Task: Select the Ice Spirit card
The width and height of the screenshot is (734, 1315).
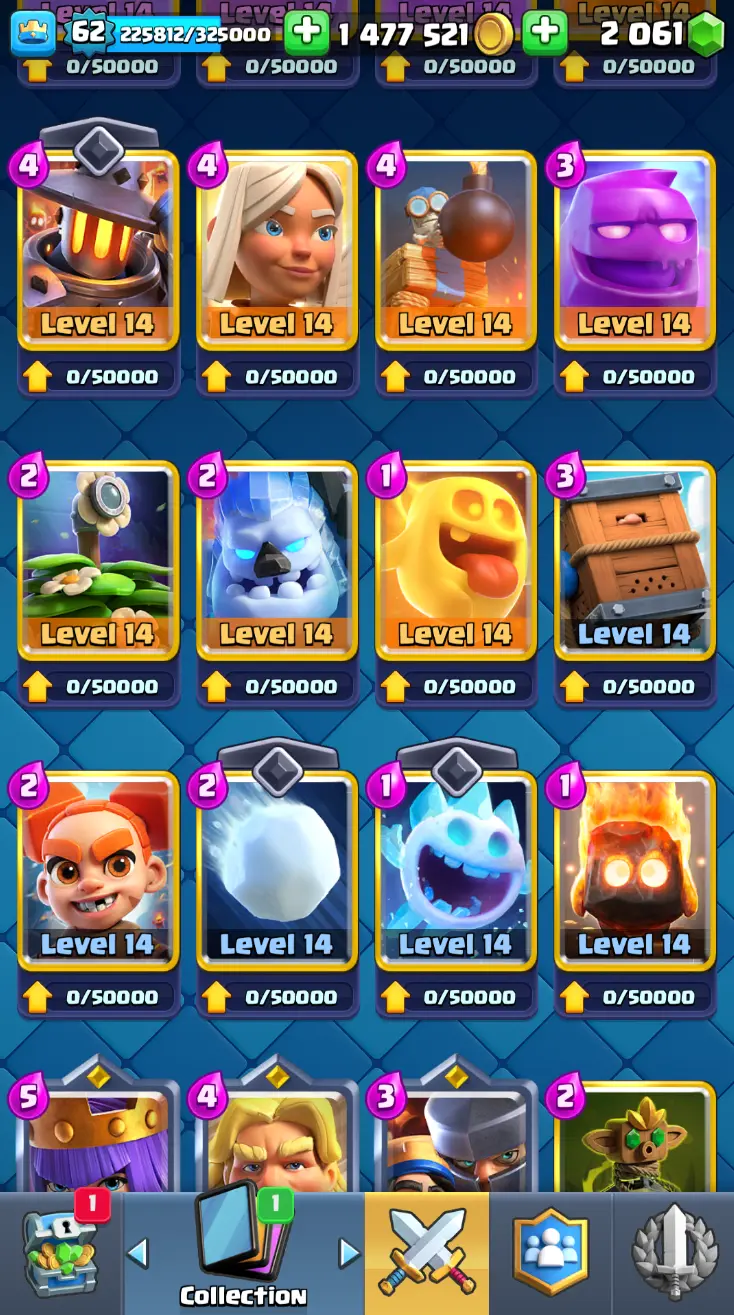Action: 456,870
